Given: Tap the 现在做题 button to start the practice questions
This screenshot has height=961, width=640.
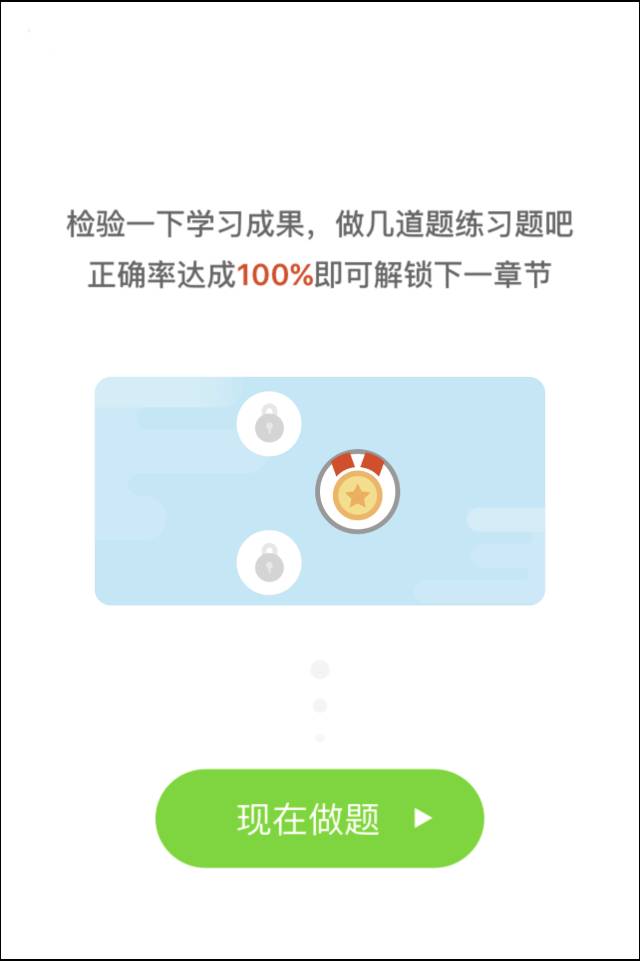Looking at the screenshot, I should pos(319,818).
